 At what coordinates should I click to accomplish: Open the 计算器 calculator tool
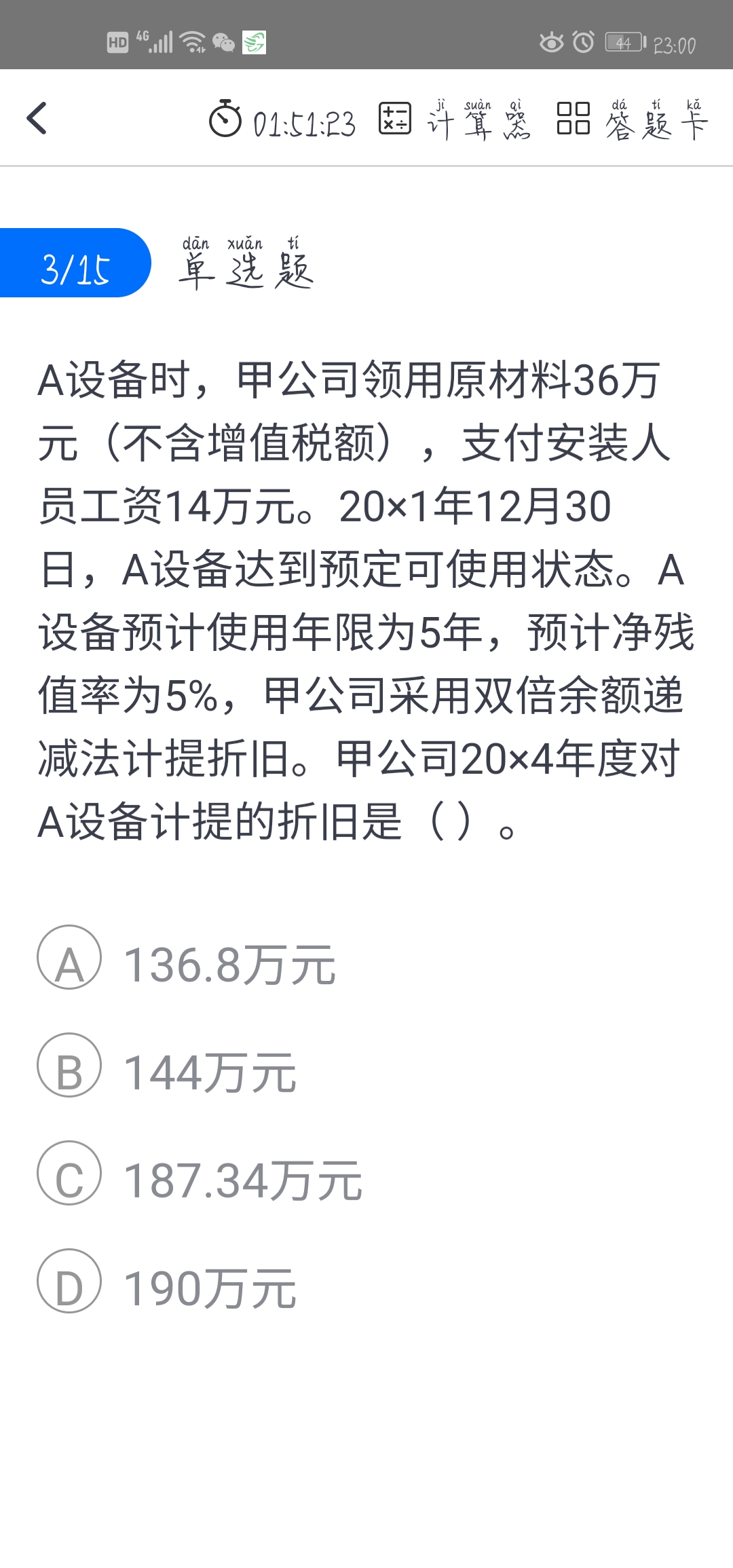(x=455, y=119)
